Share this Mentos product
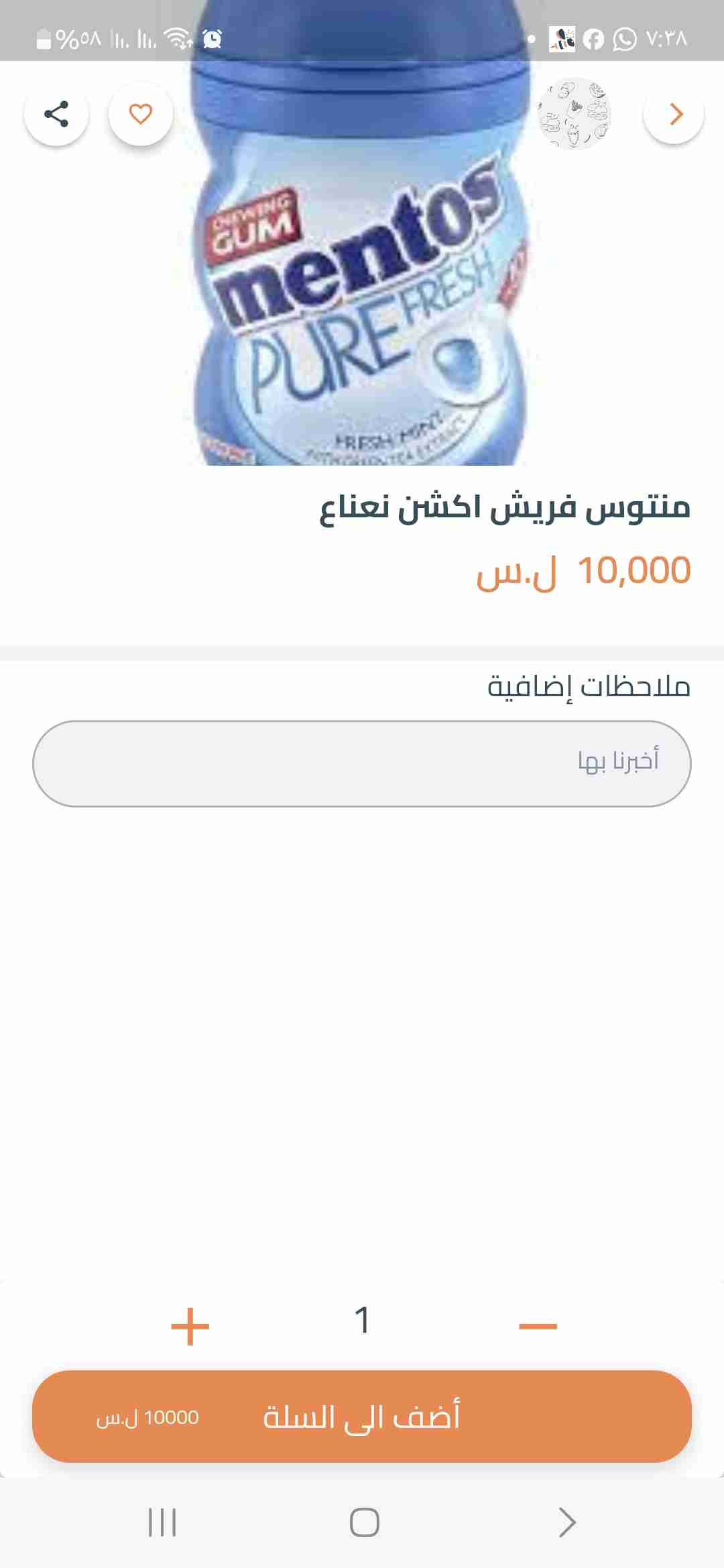 56,114
